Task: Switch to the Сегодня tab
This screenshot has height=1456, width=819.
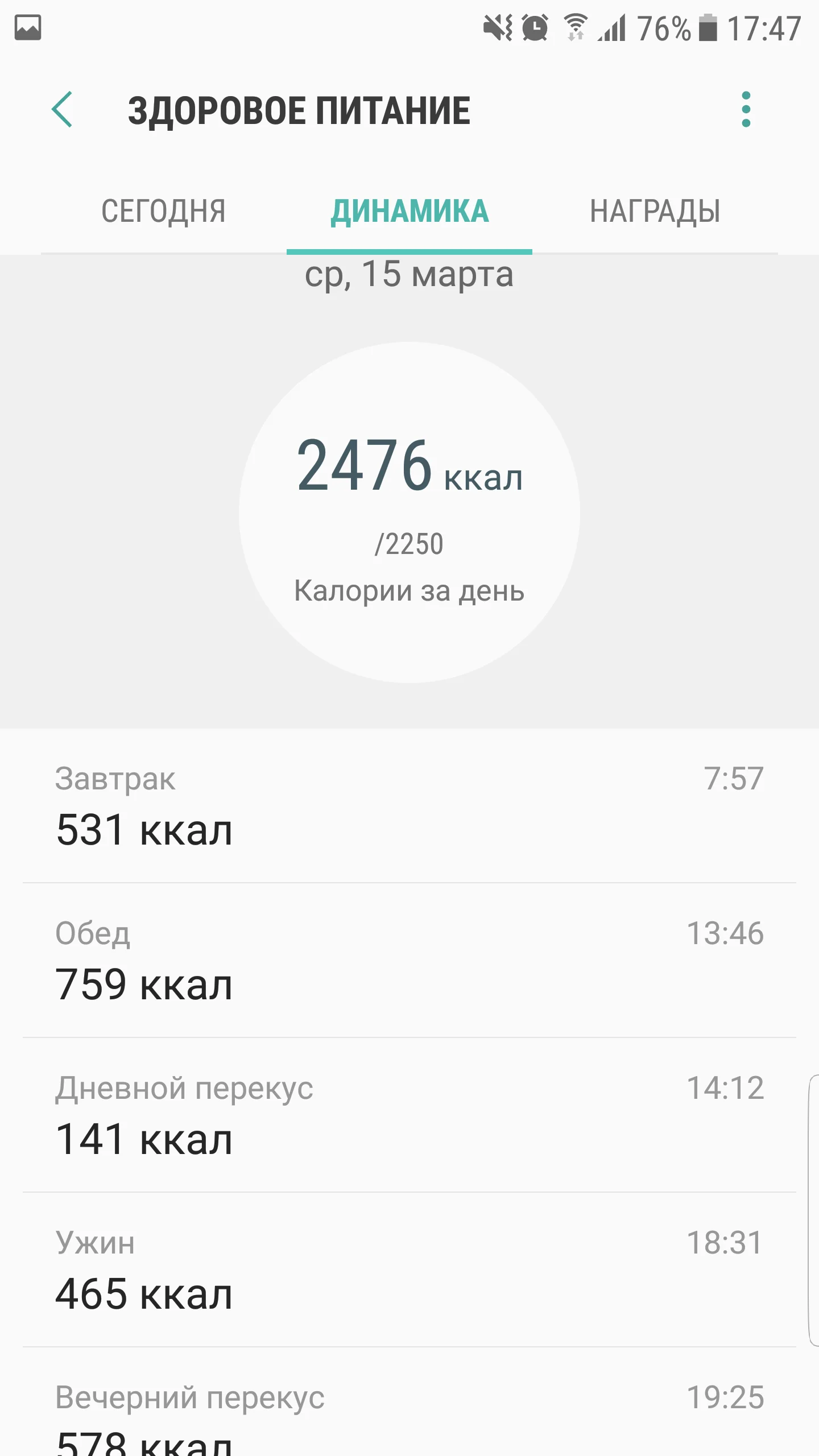Action: click(x=164, y=212)
